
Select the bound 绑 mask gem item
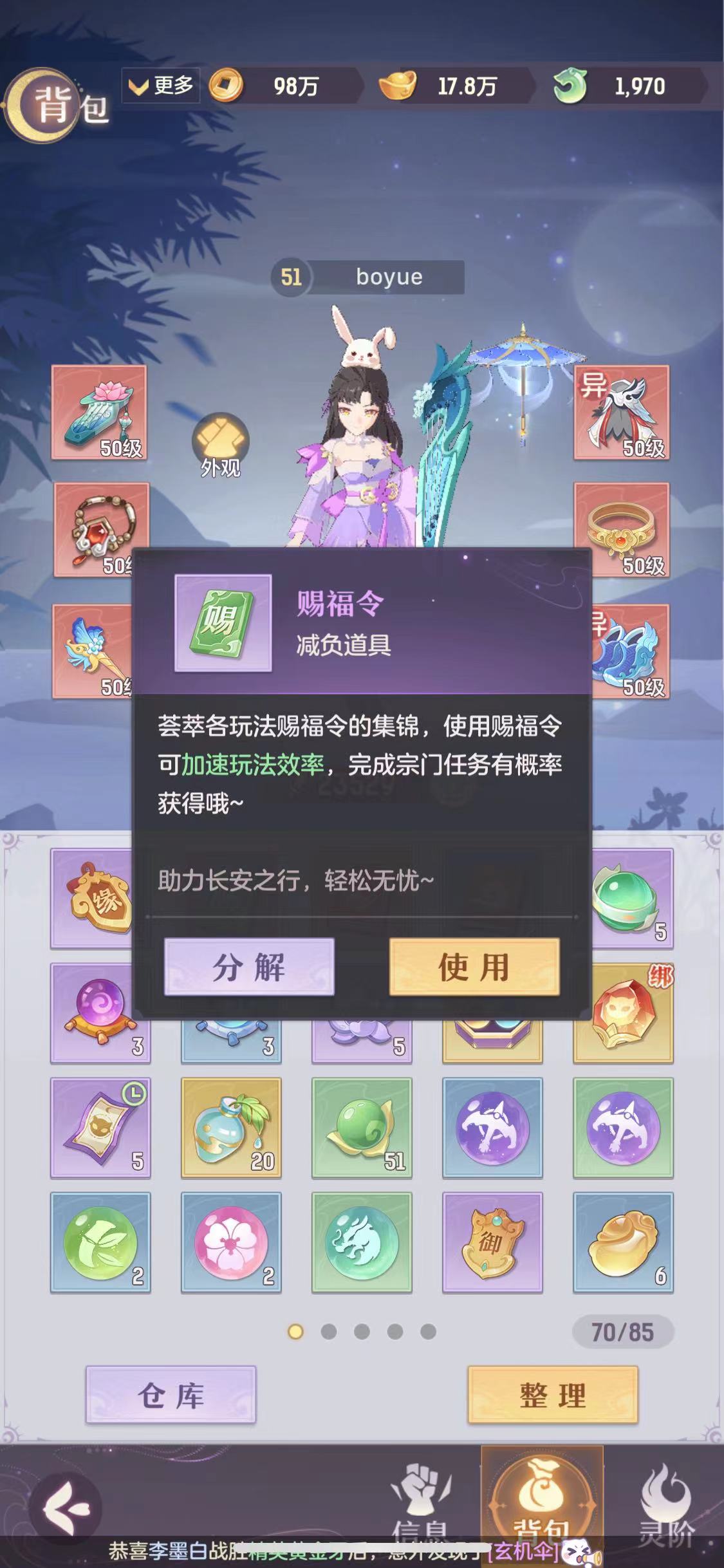pos(623,1013)
